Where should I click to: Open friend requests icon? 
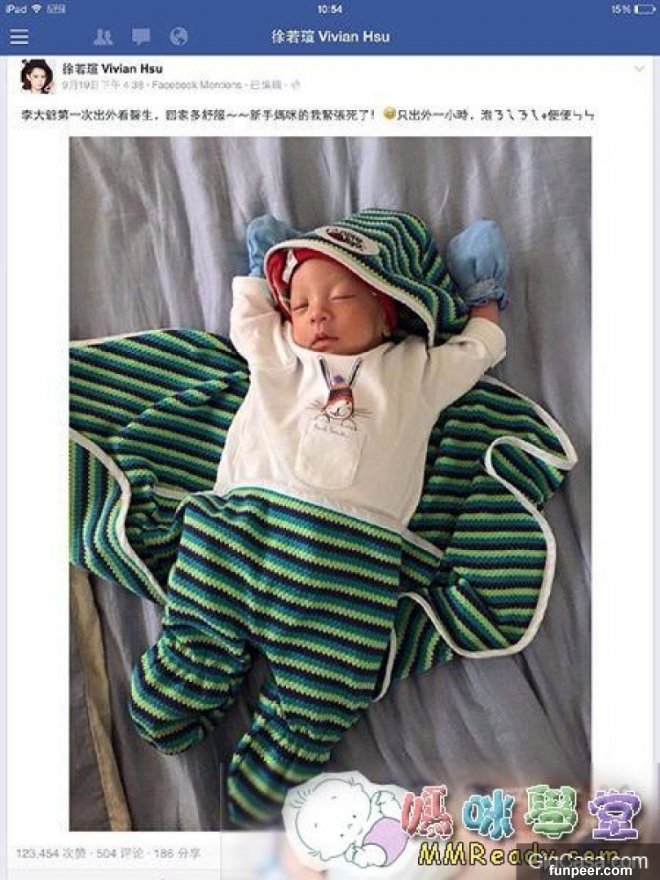(x=102, y=37)
